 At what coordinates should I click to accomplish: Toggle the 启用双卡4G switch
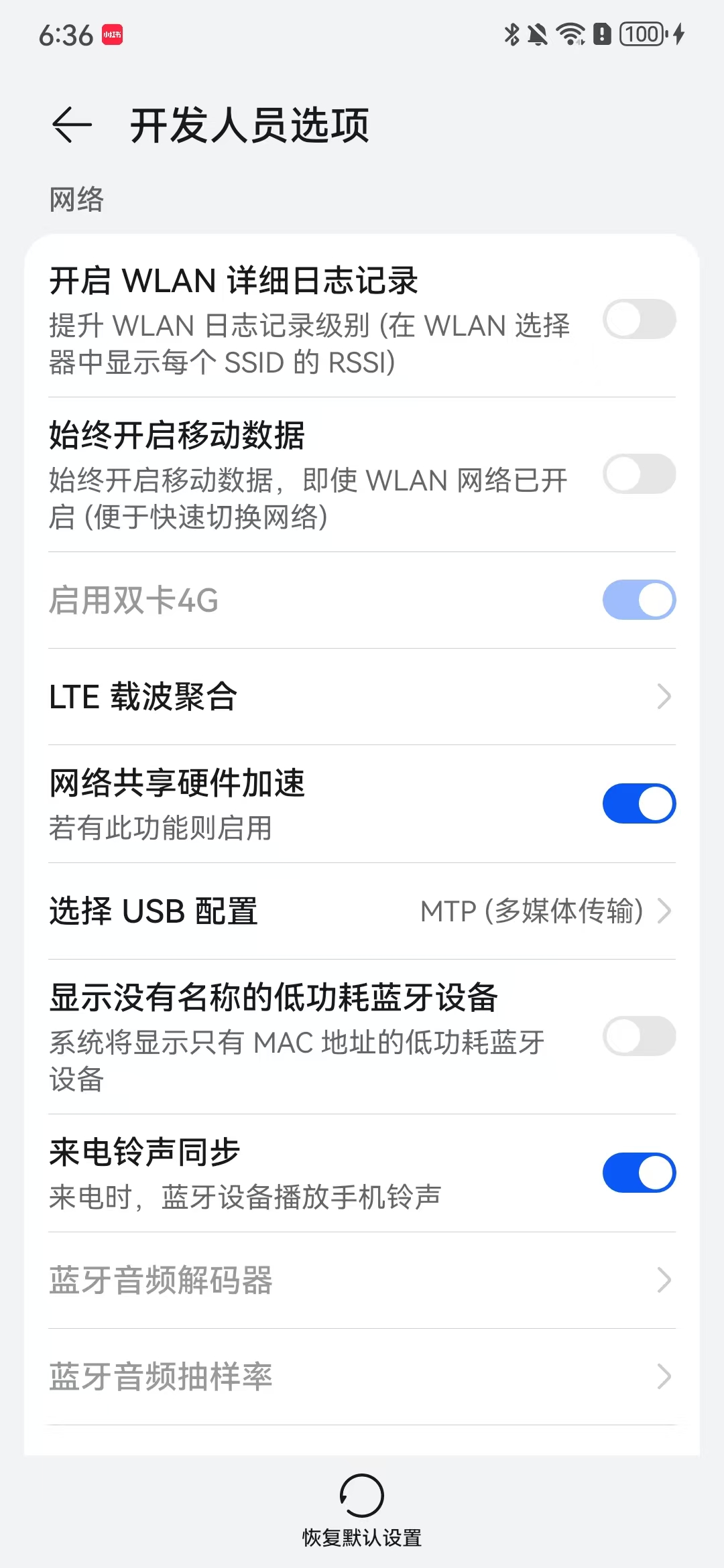coord(639,600)
